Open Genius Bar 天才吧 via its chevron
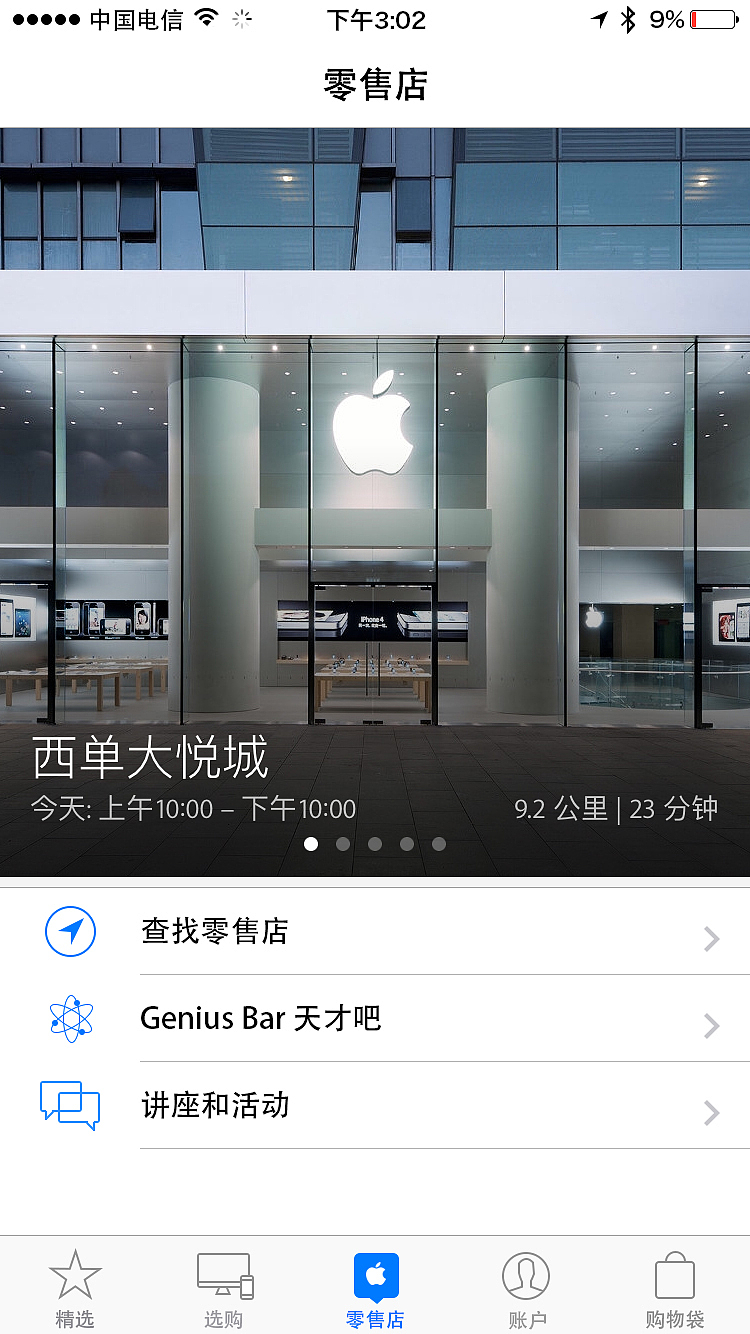Viewport: 750px width, 1334px height. pos(711,1026)
